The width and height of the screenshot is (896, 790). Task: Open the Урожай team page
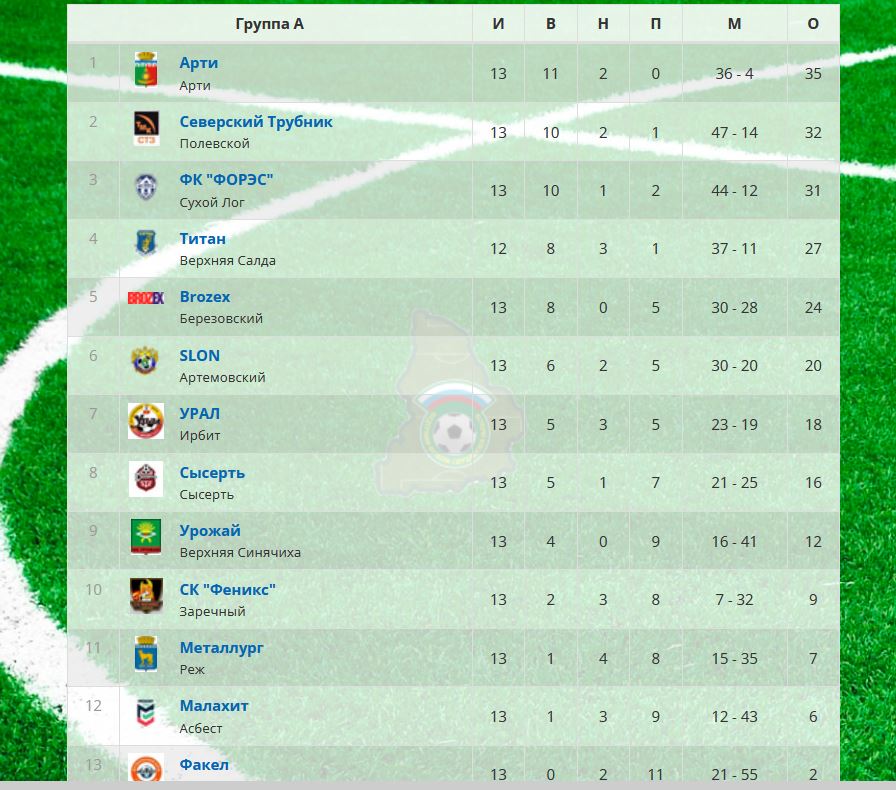pos(210,531)
